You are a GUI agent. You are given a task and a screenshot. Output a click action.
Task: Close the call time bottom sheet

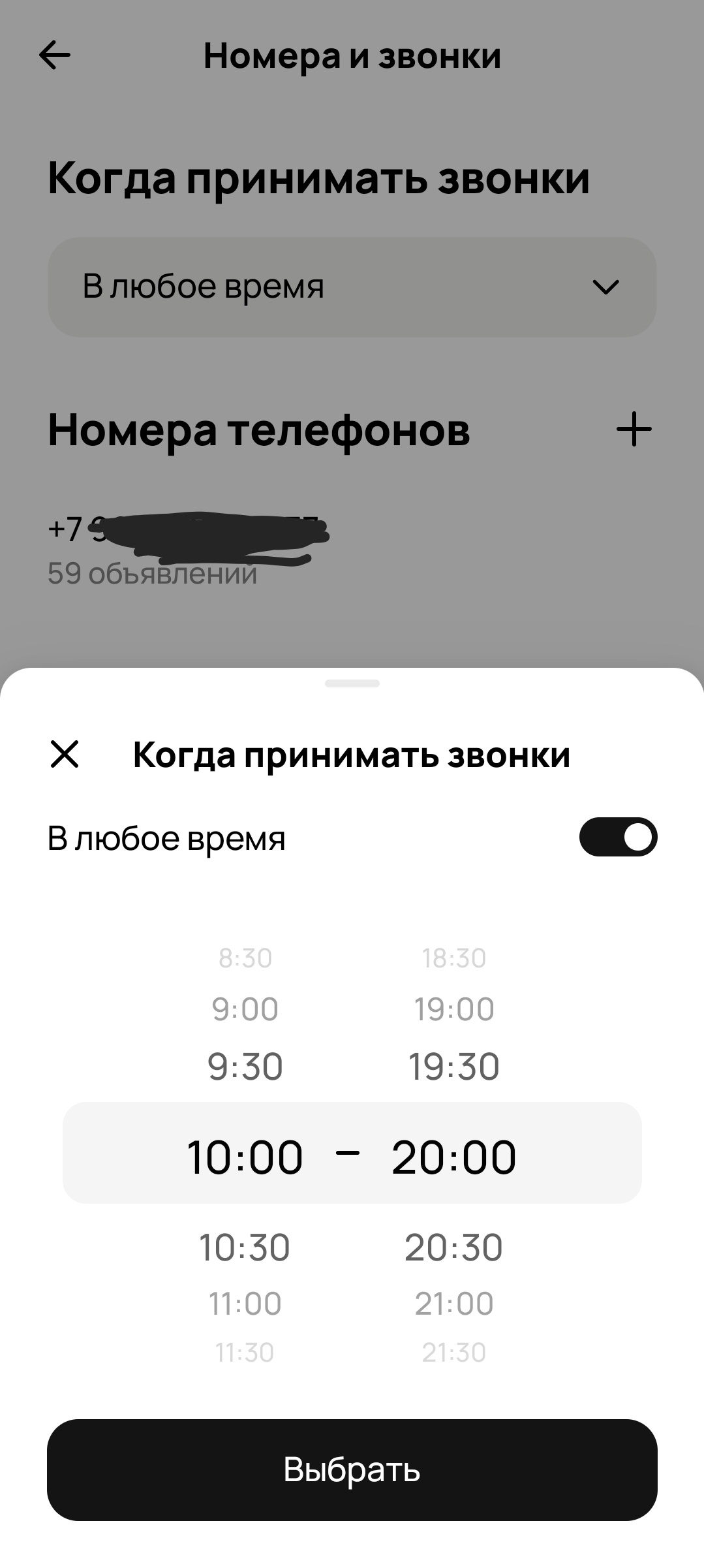(x=65, y=754)
